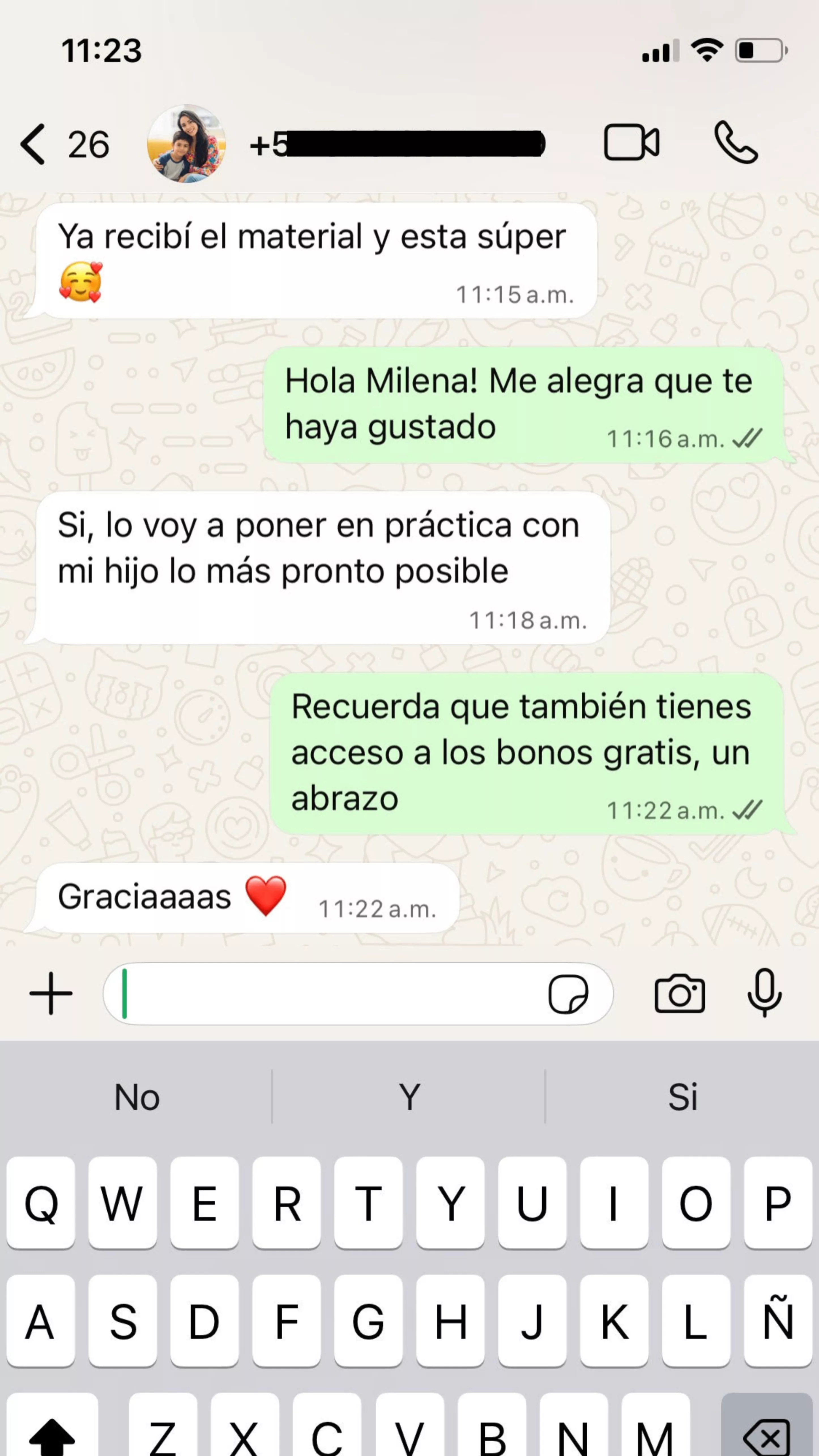
Task: Open the contact's profile picture
Action: click(x=186, y=144)
